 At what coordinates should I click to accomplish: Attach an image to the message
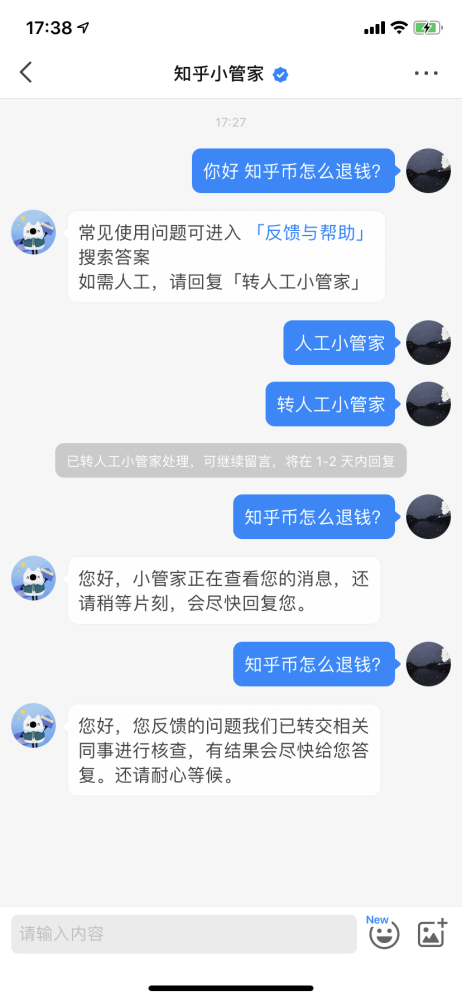432,934
